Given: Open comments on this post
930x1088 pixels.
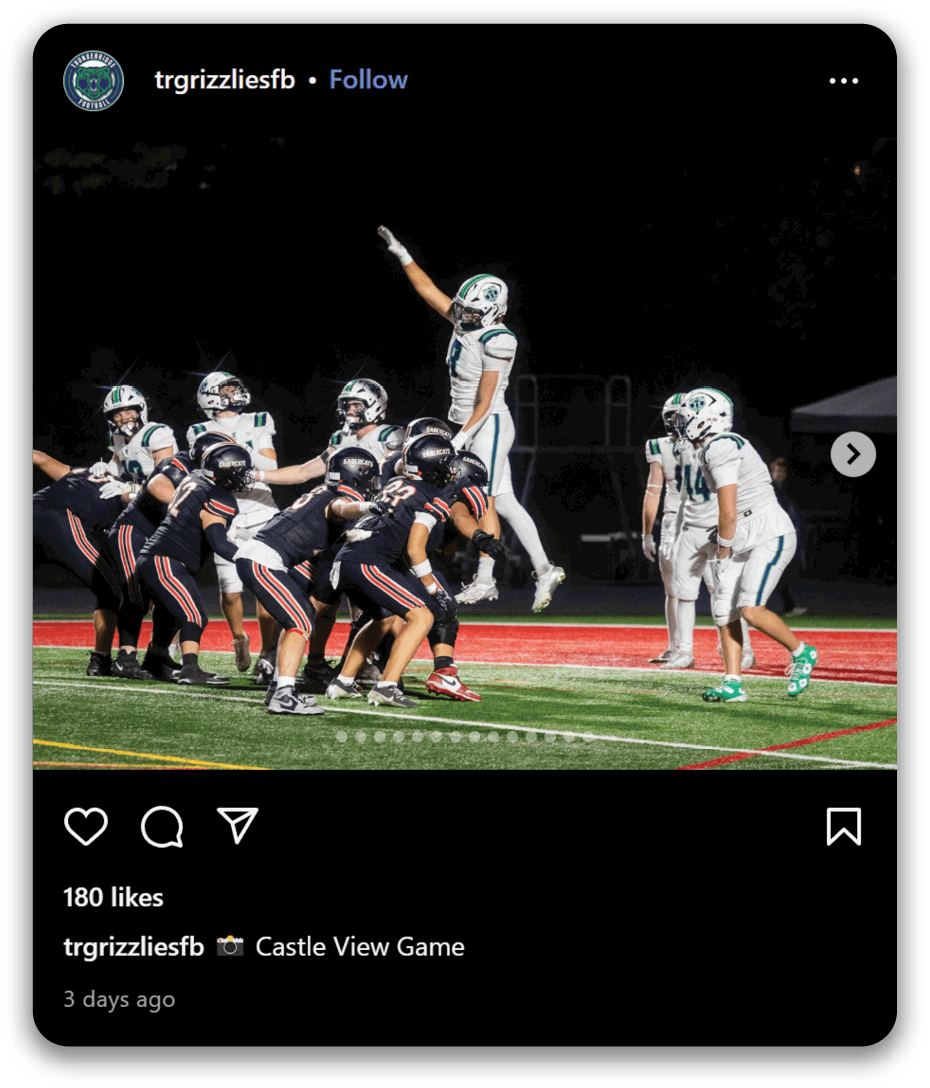Looking at the screenshot, I should pyautogui.click(x=162, y=827).
